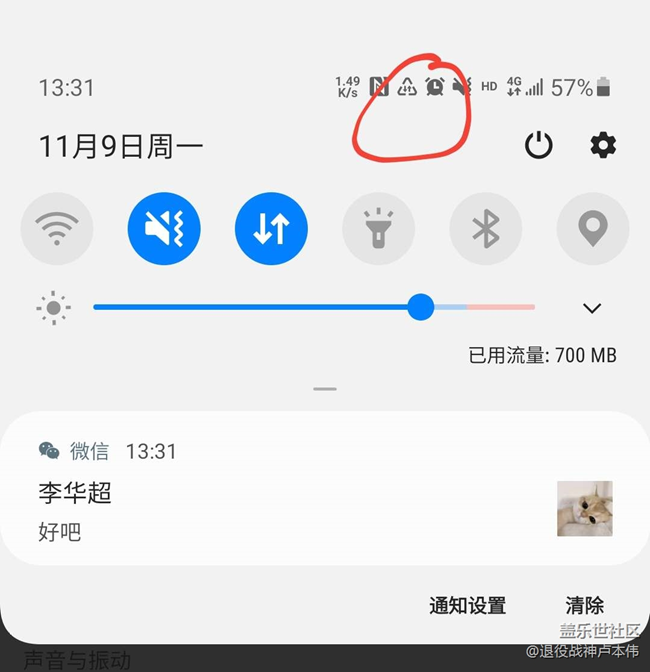650x672 pixels.
Task: Open settings via the gear icon
Action: click(x=603, y=146)
